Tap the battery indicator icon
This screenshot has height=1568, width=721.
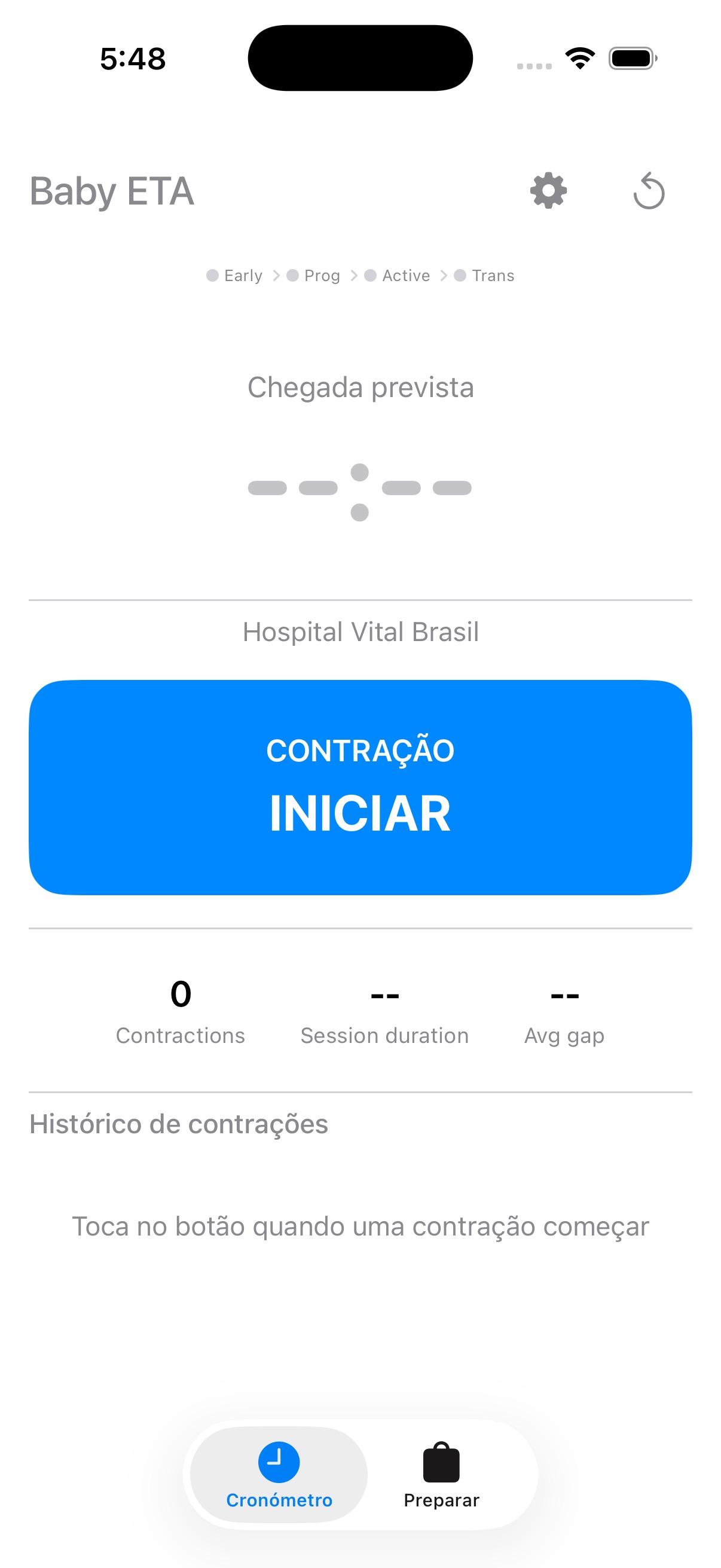point(631,58)
